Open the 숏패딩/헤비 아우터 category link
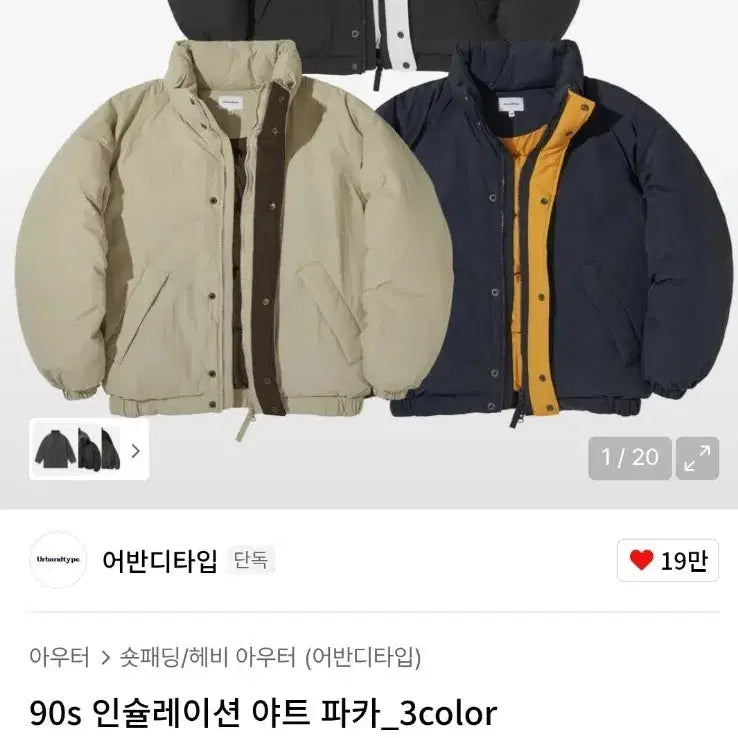The height and width of the screenshot is (738, 738). point(208,657)
